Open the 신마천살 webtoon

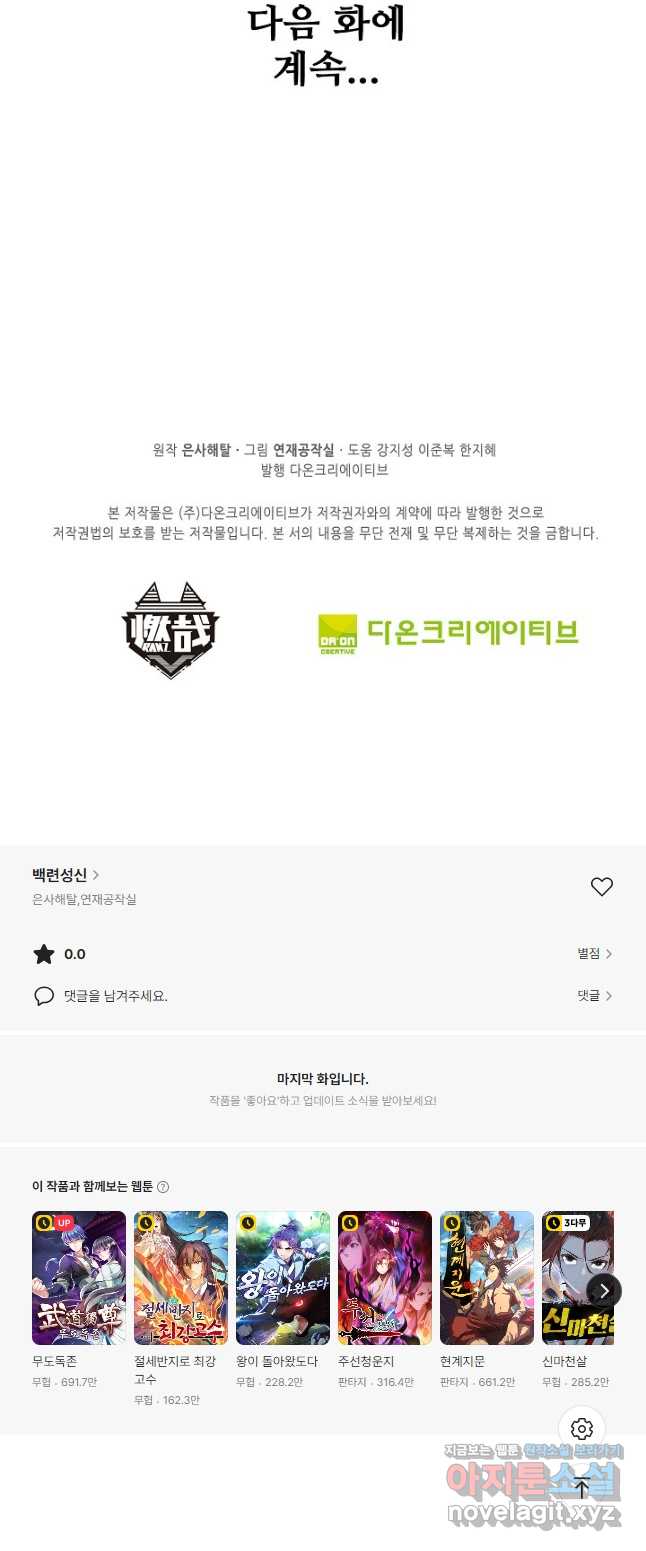coord(575,1278)
